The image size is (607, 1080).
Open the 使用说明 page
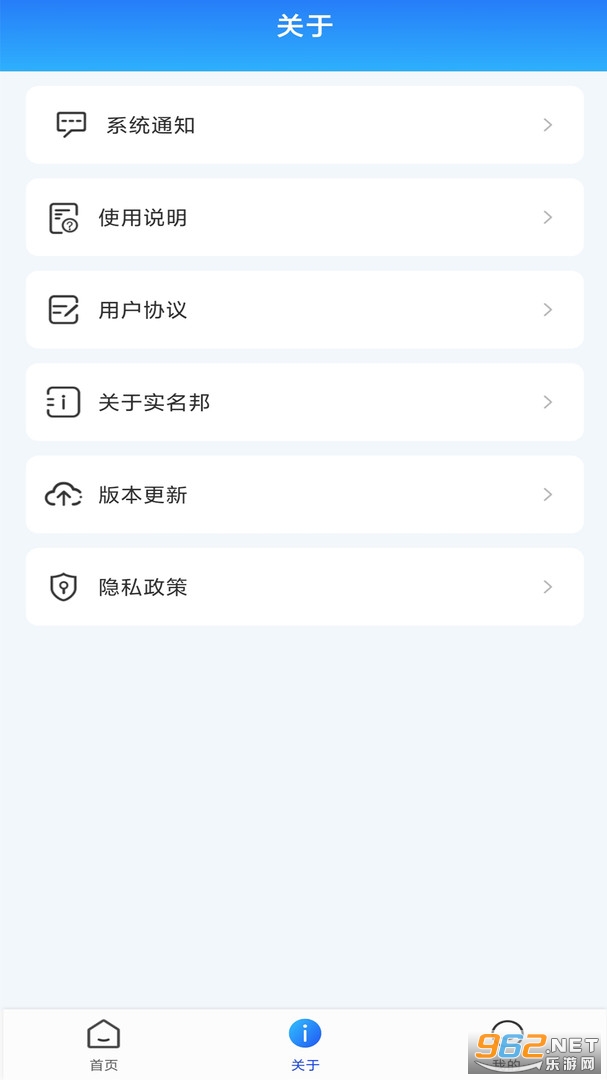304,217
